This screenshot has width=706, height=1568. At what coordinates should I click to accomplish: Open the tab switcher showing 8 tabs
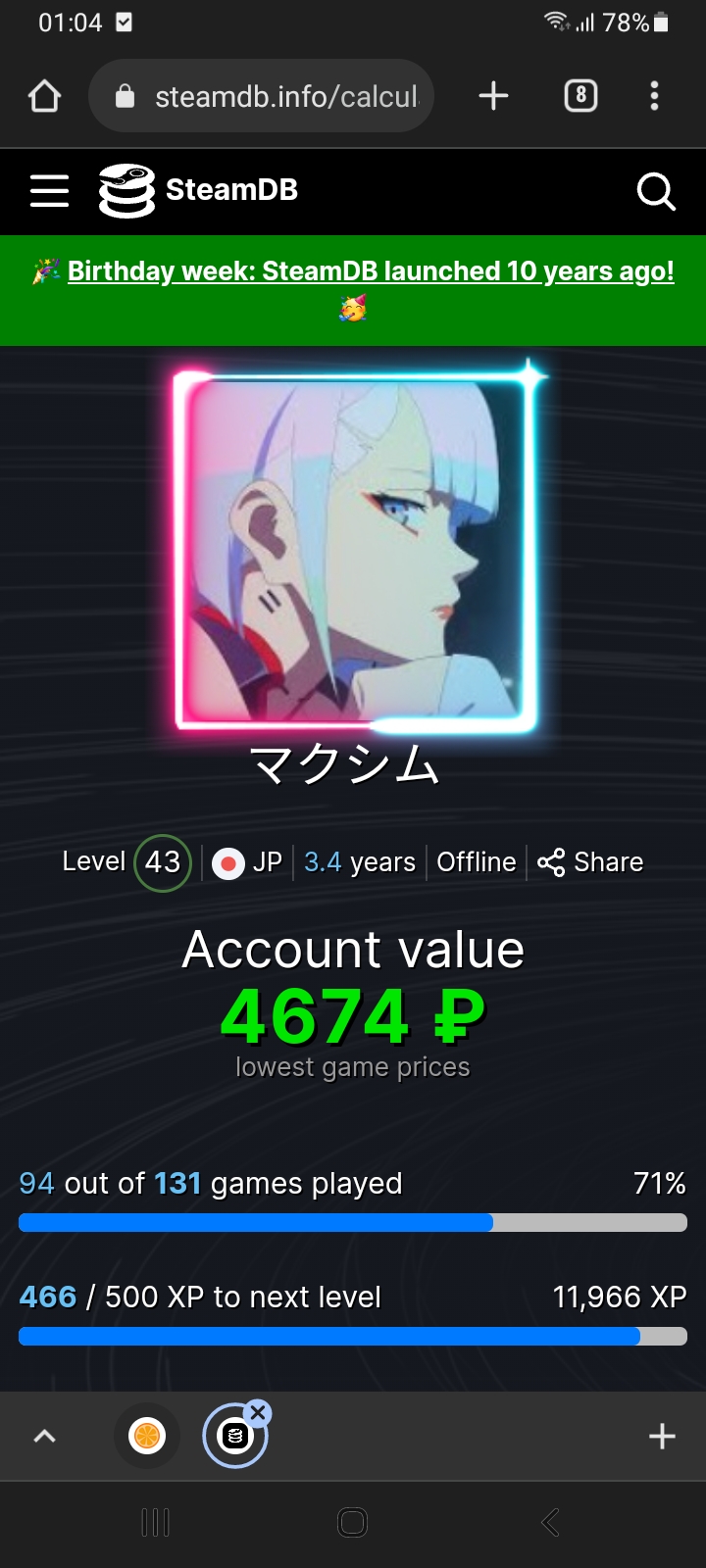click(x=580, y=96)
